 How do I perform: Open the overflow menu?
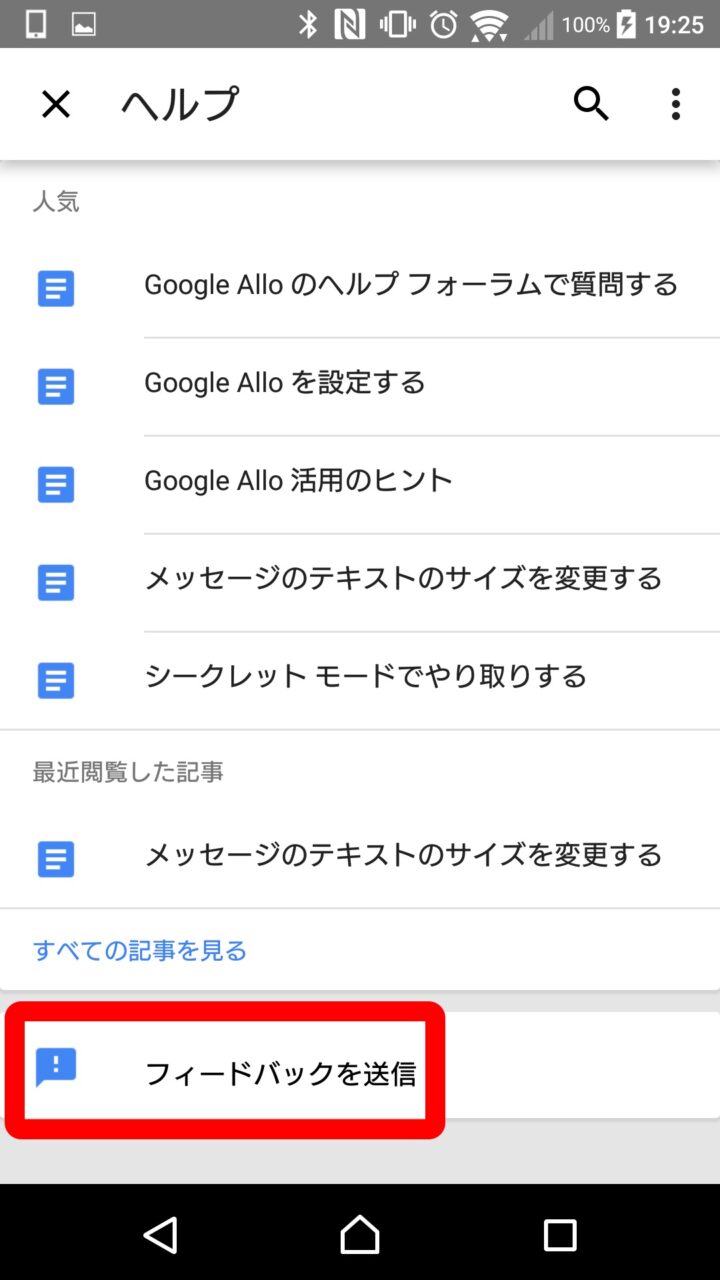[676, 104]
